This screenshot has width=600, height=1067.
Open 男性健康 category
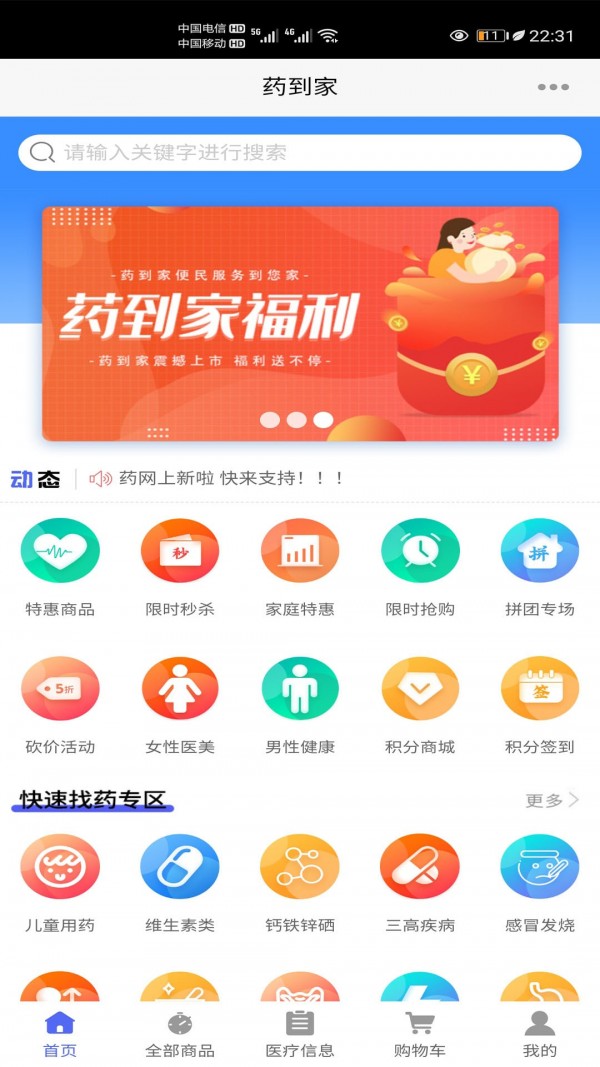tap(300, 703)
